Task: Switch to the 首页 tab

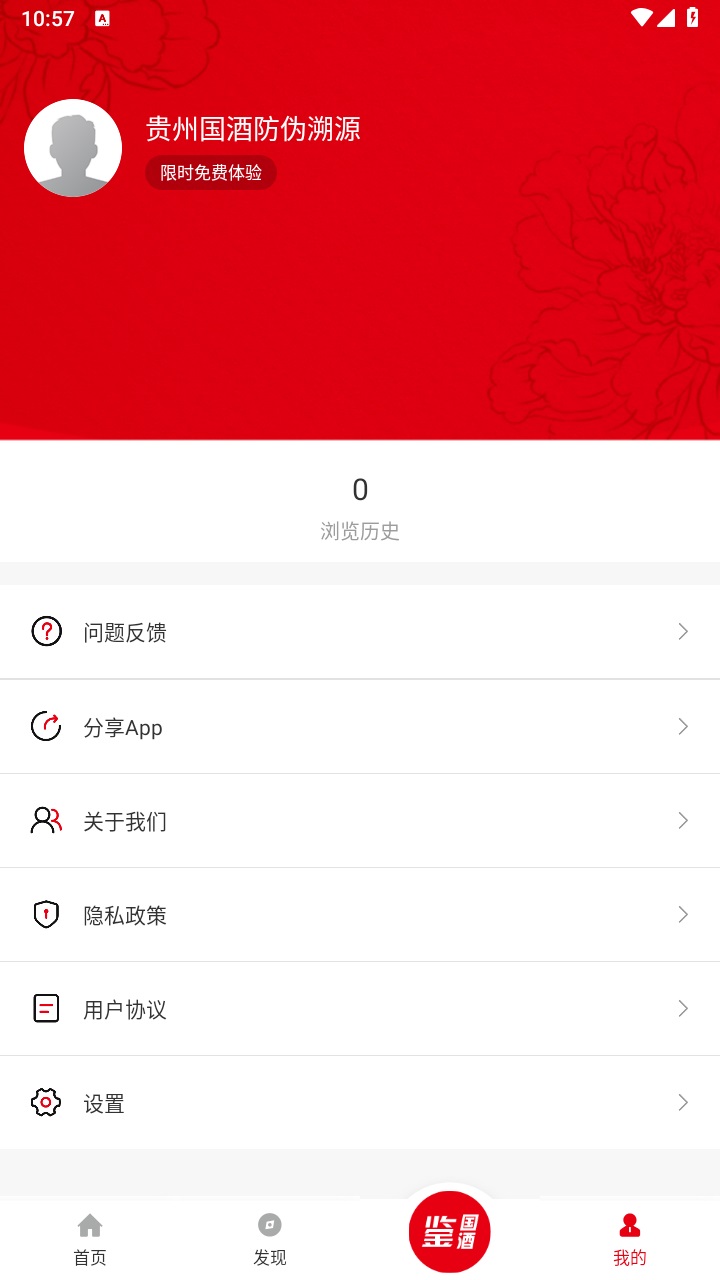Action: tap(90, 1238)
